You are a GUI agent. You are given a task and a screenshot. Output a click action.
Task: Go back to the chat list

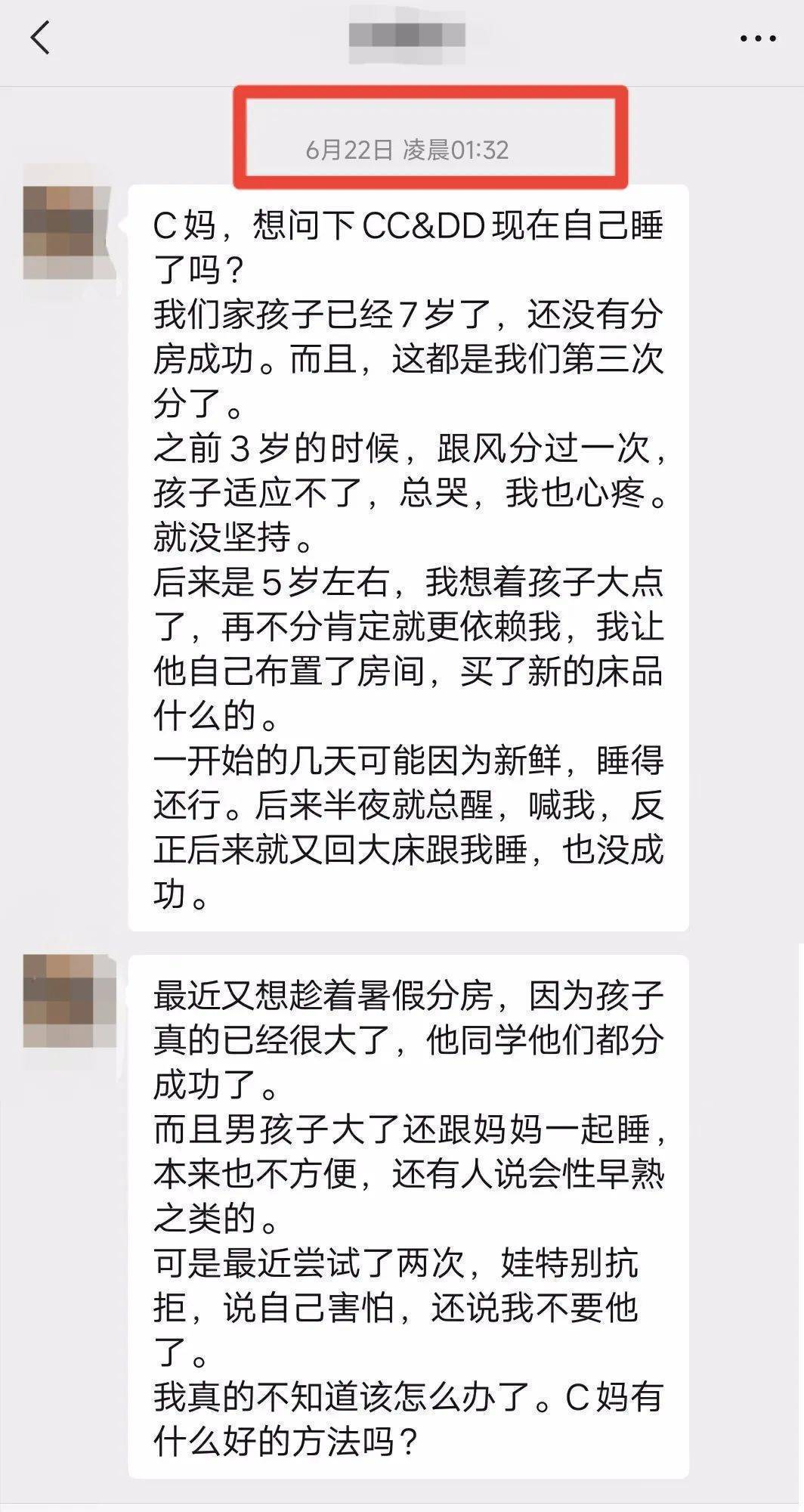[41, 38]
